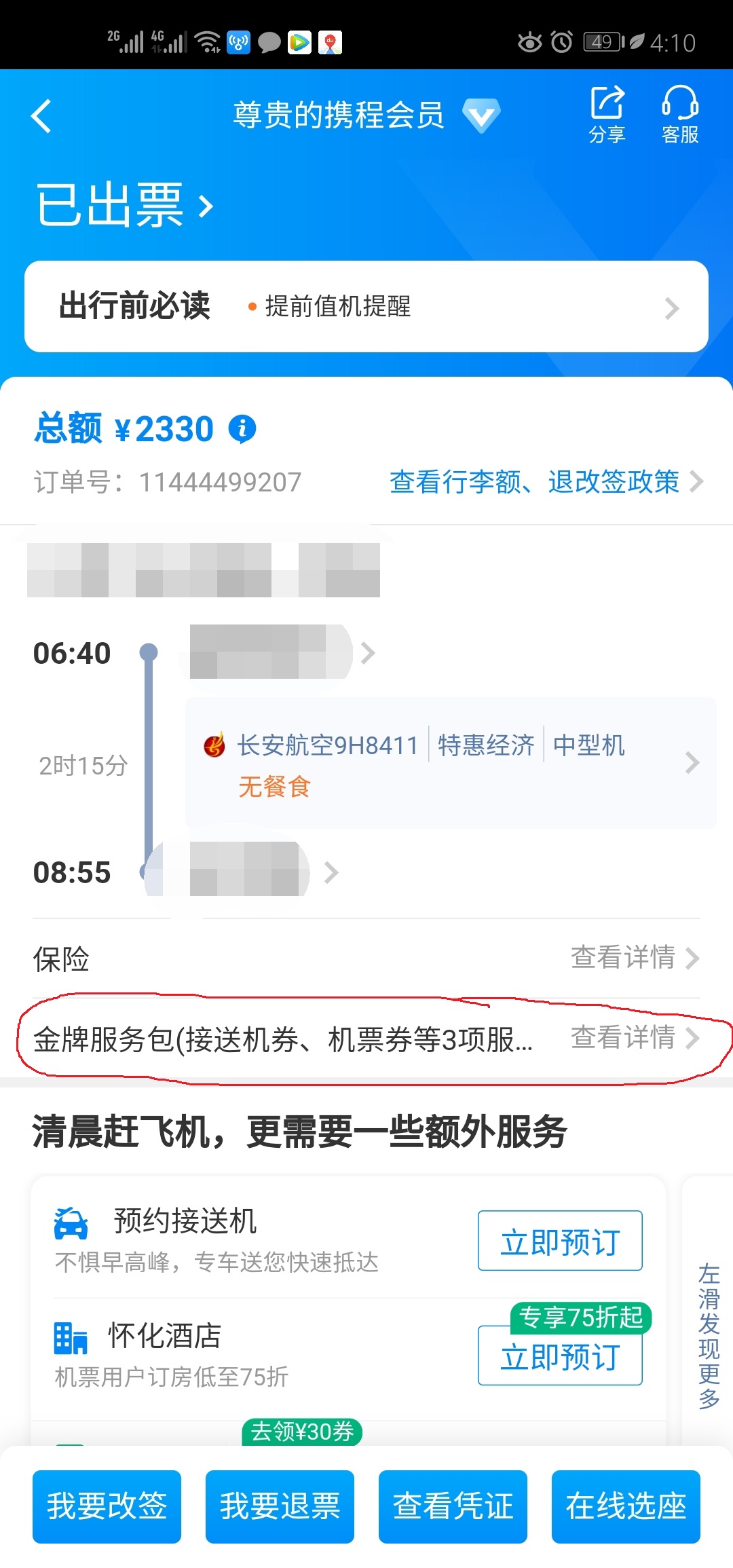This screenshot has width=733, height=1568.
Task: Open the 已出票 ticket status details
Action: [125, 204]
